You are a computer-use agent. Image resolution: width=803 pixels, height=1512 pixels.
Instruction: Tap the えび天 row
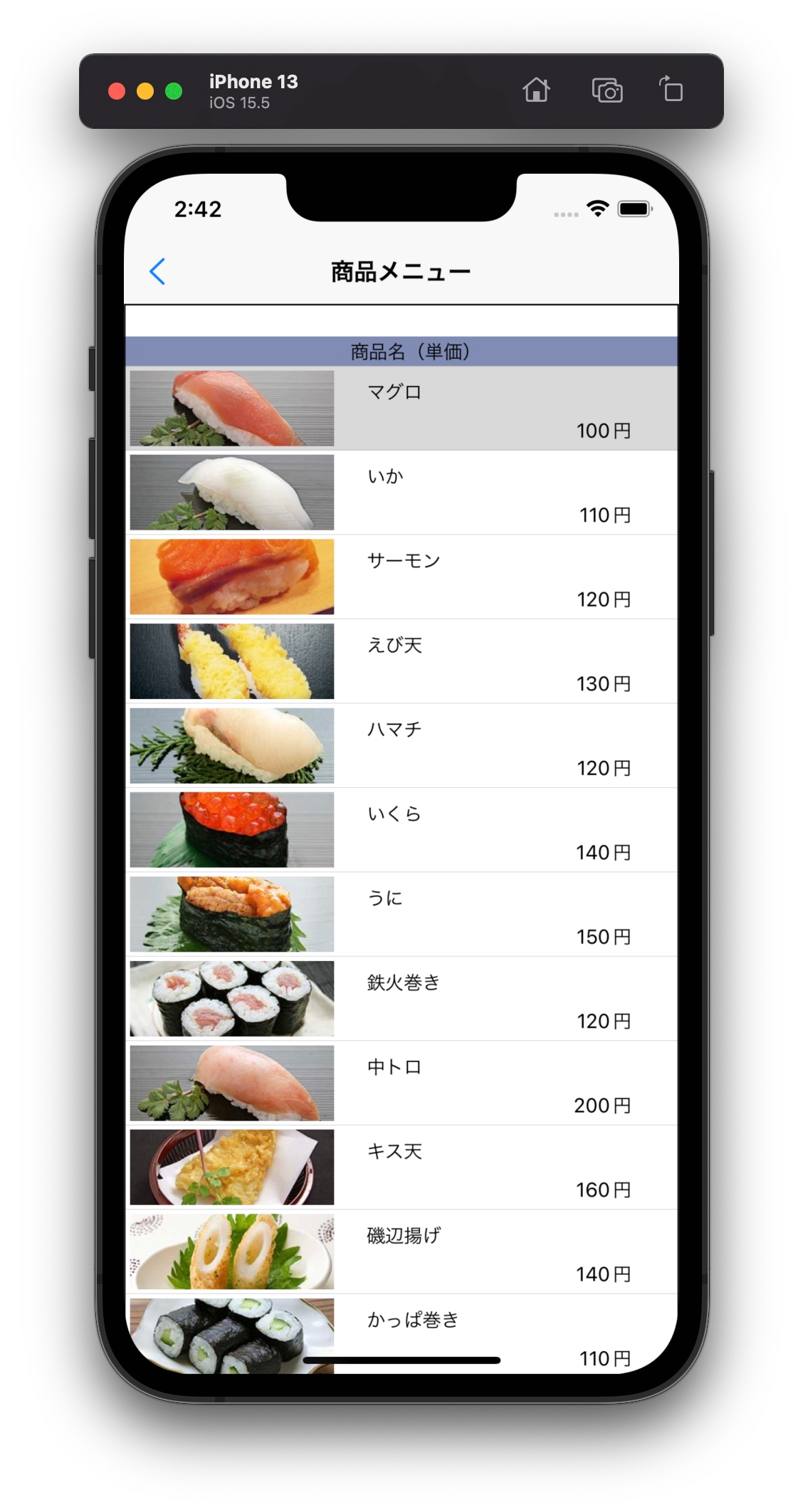click(x=401, y=661)
